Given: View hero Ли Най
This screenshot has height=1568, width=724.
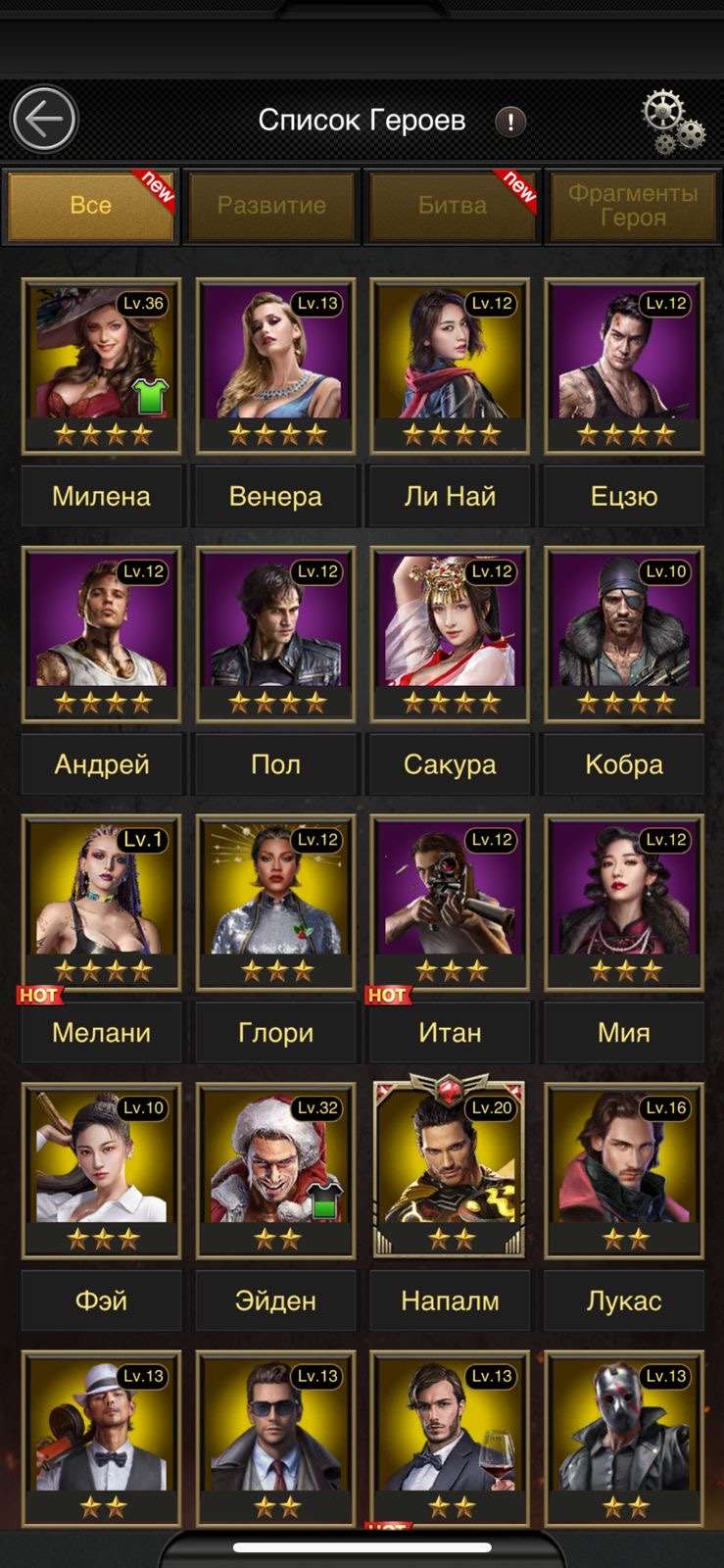Looking at the screenshot, I should pos(450,365).
